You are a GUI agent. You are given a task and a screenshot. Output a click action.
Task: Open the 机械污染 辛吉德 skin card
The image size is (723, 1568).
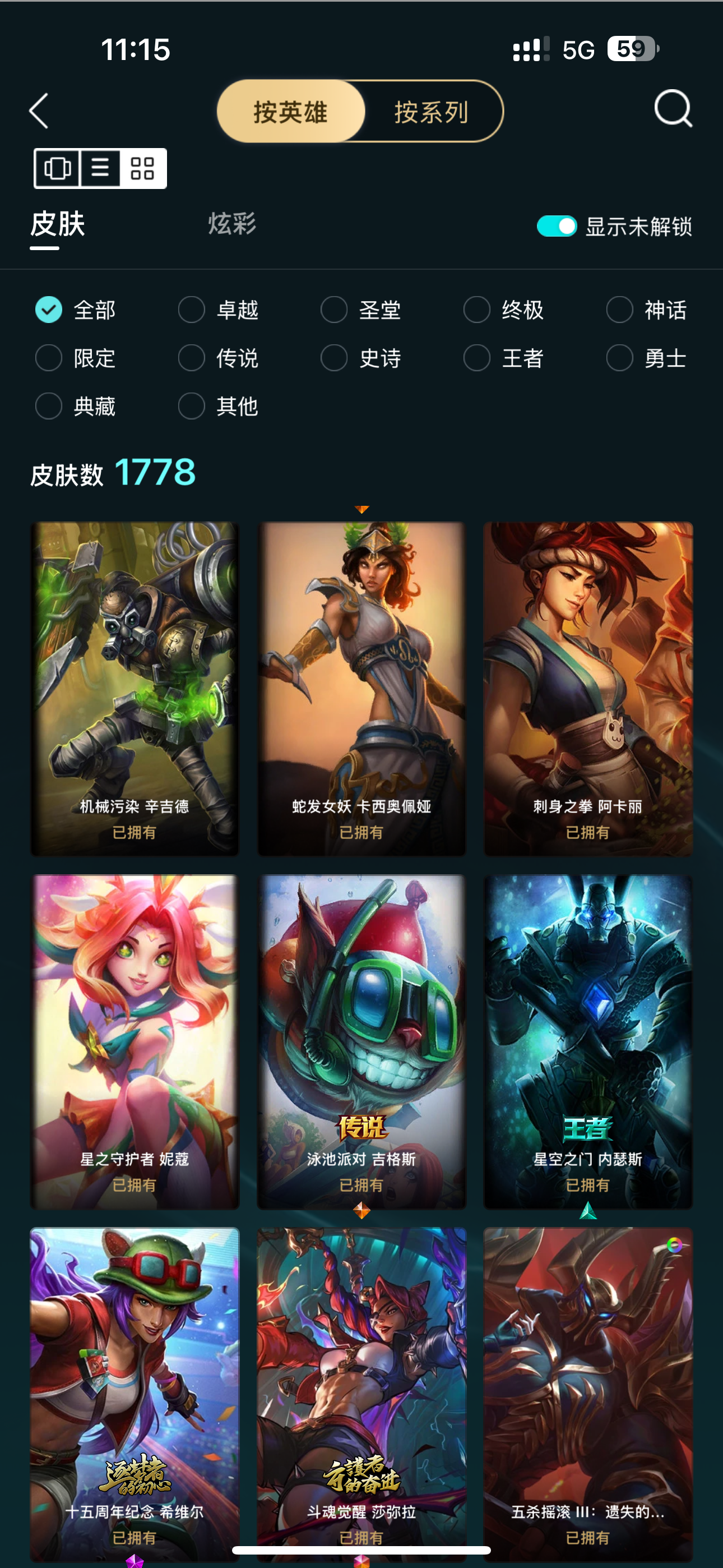pos(135,689)
